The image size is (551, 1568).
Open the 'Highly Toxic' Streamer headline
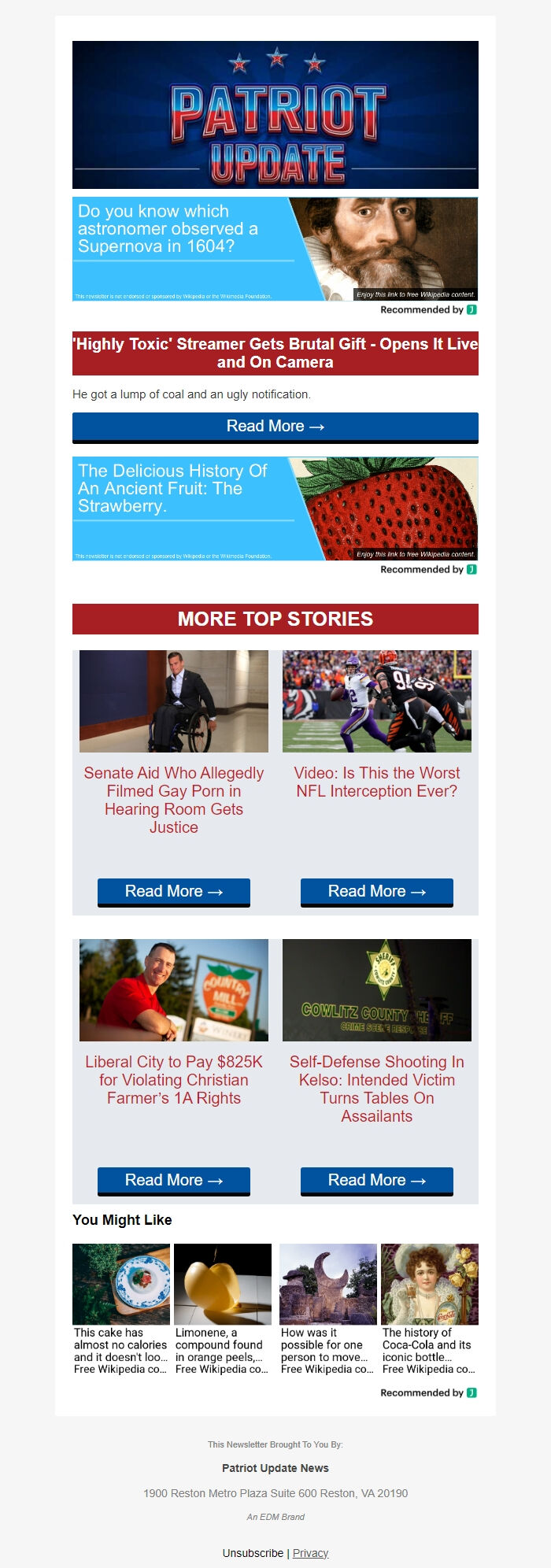[x=275, y=353]
